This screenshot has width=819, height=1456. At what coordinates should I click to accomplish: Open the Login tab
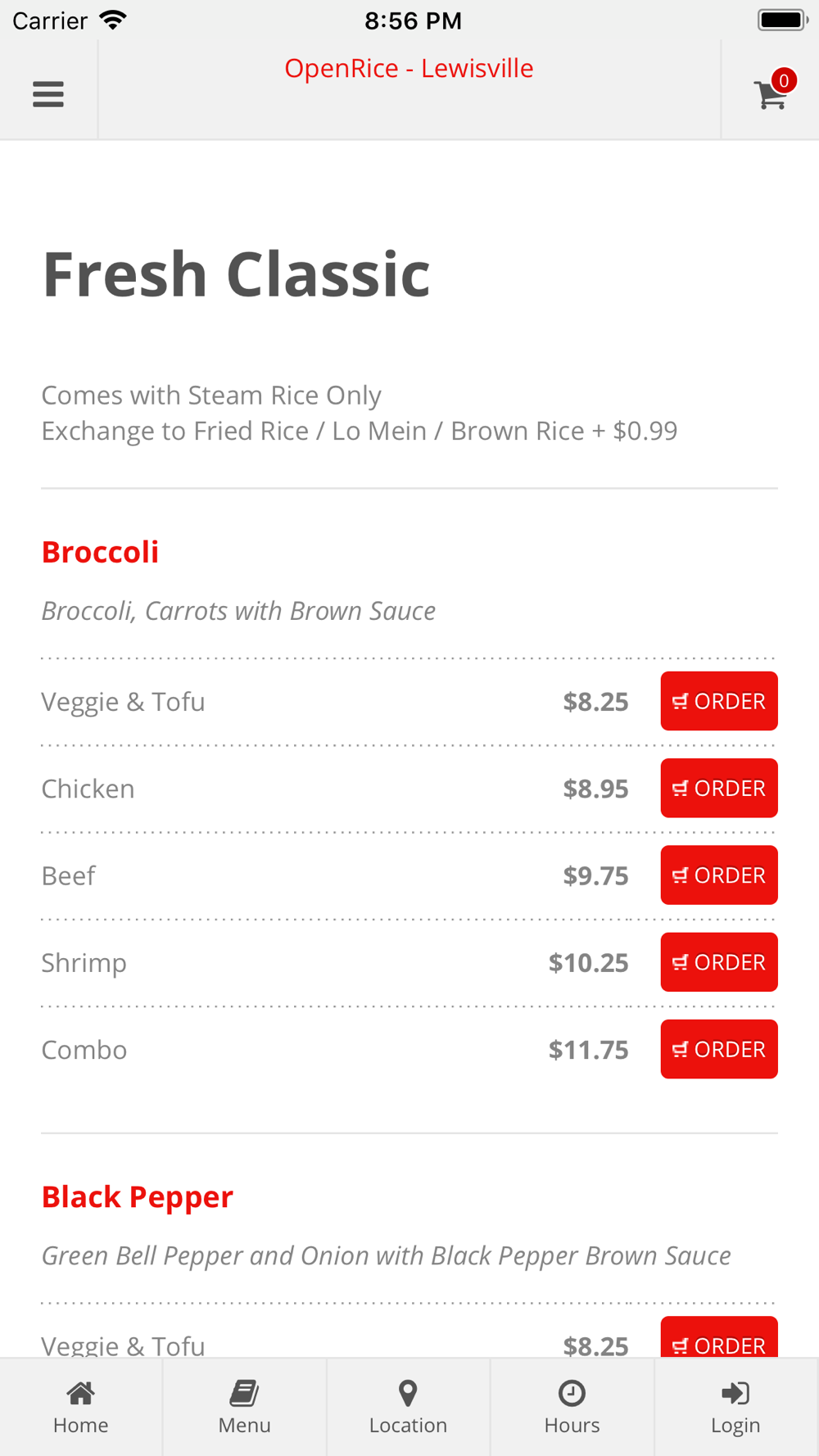[x=736, y=1408]
